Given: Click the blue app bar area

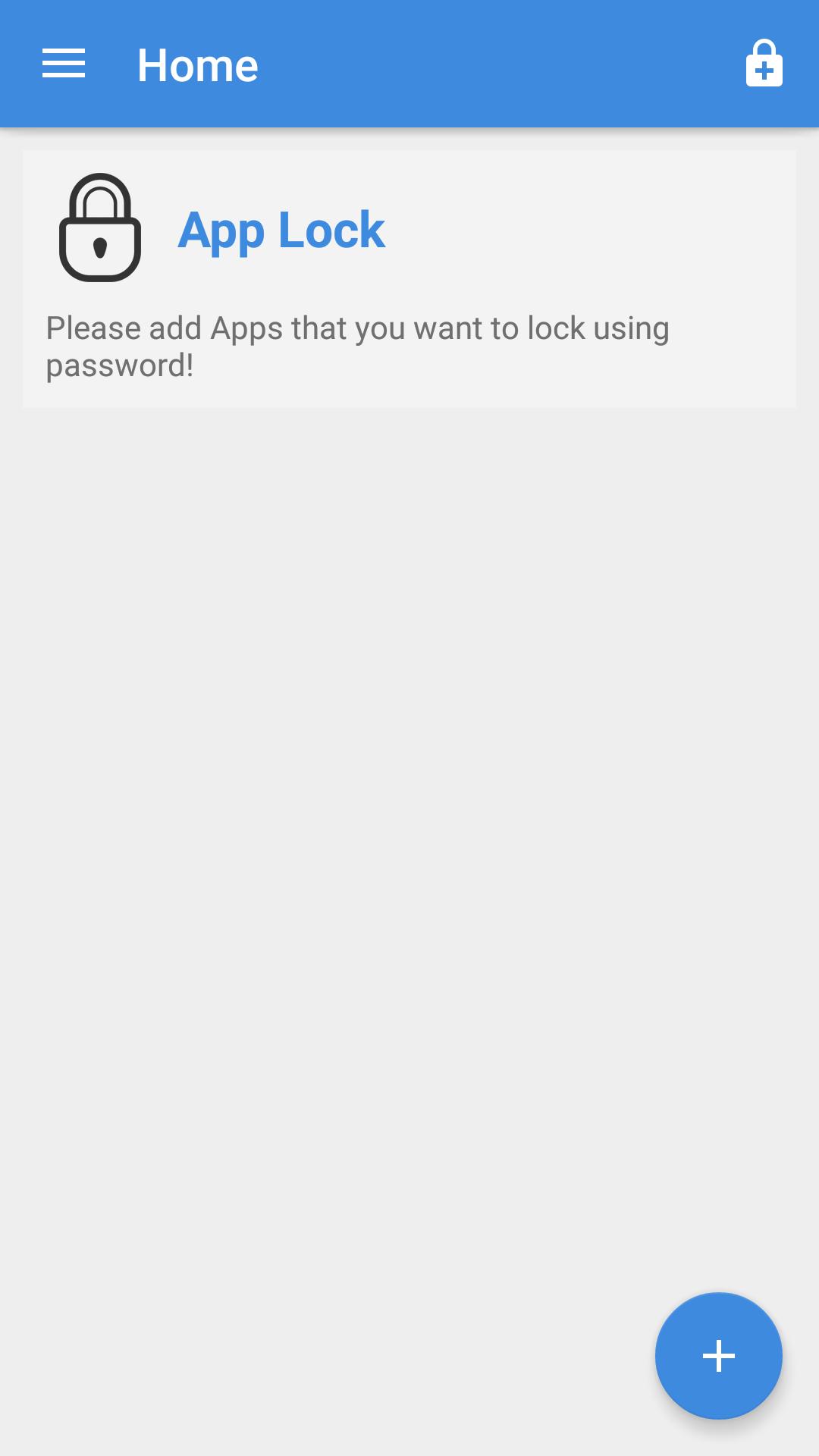Looking at the screenshot, I should pos(409,64).
